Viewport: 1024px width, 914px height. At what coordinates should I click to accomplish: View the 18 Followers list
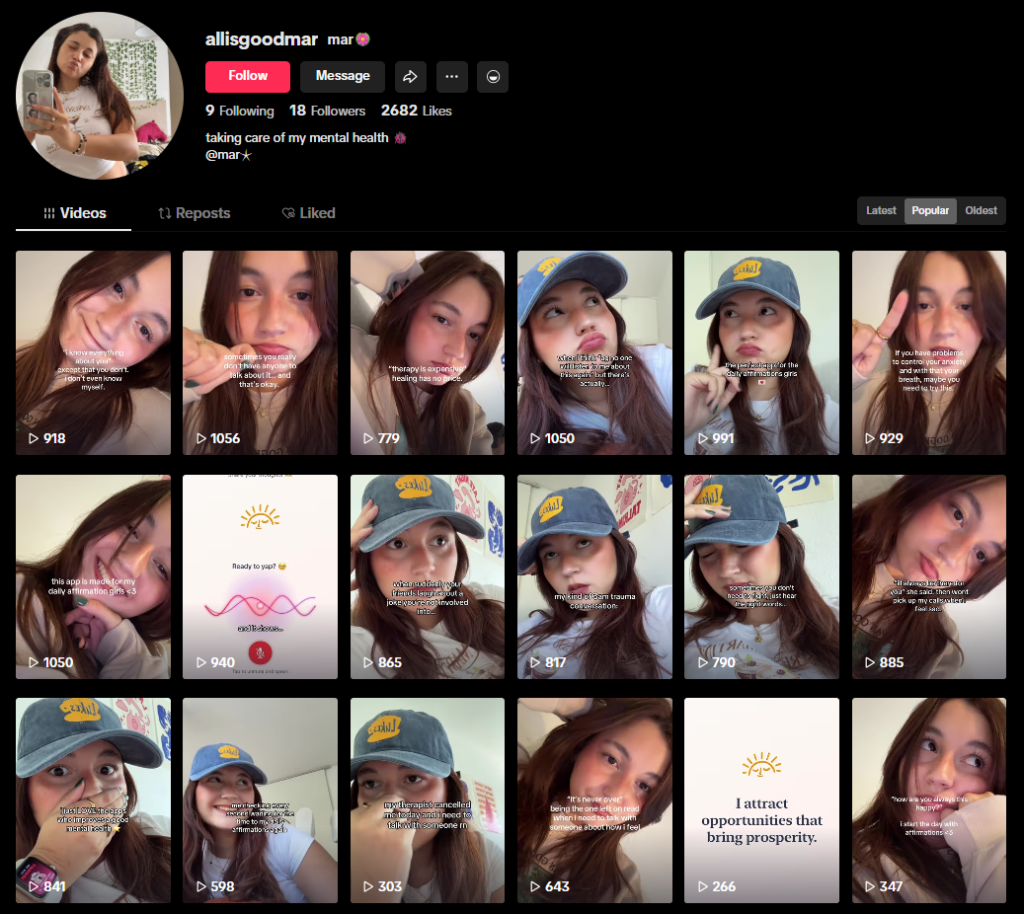[327, 111]
